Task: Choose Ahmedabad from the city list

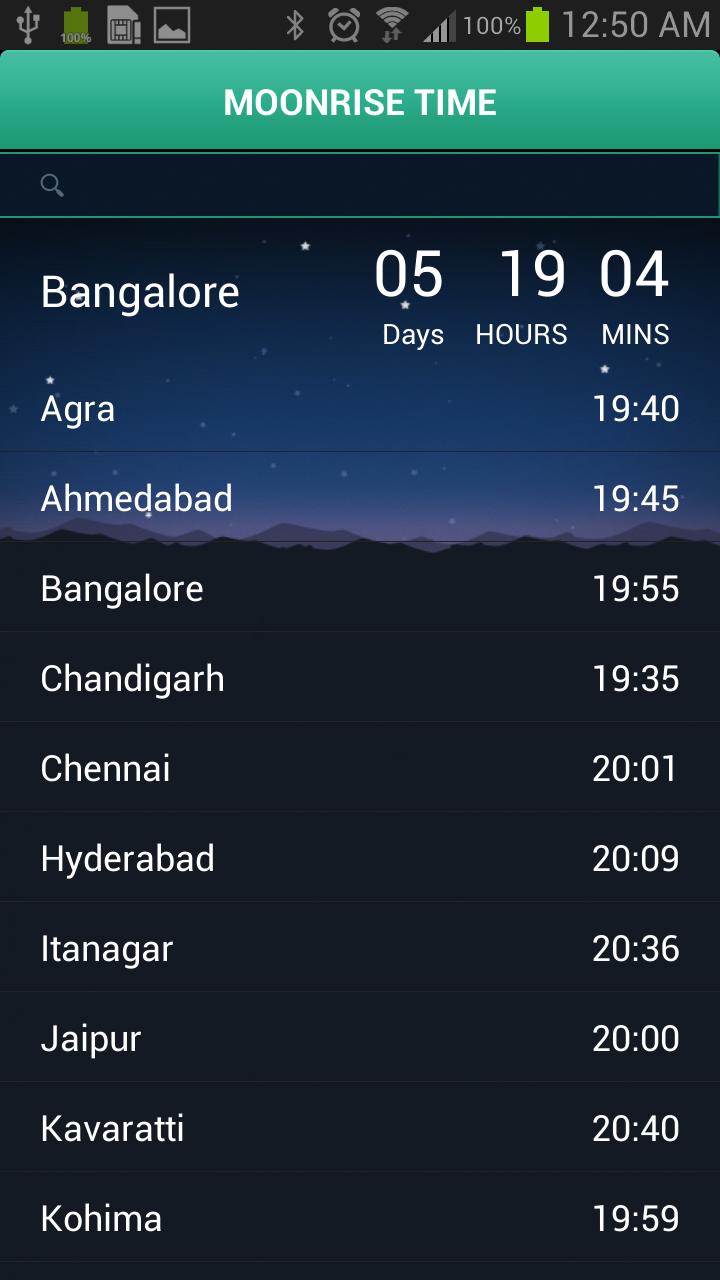Action: 360,498
